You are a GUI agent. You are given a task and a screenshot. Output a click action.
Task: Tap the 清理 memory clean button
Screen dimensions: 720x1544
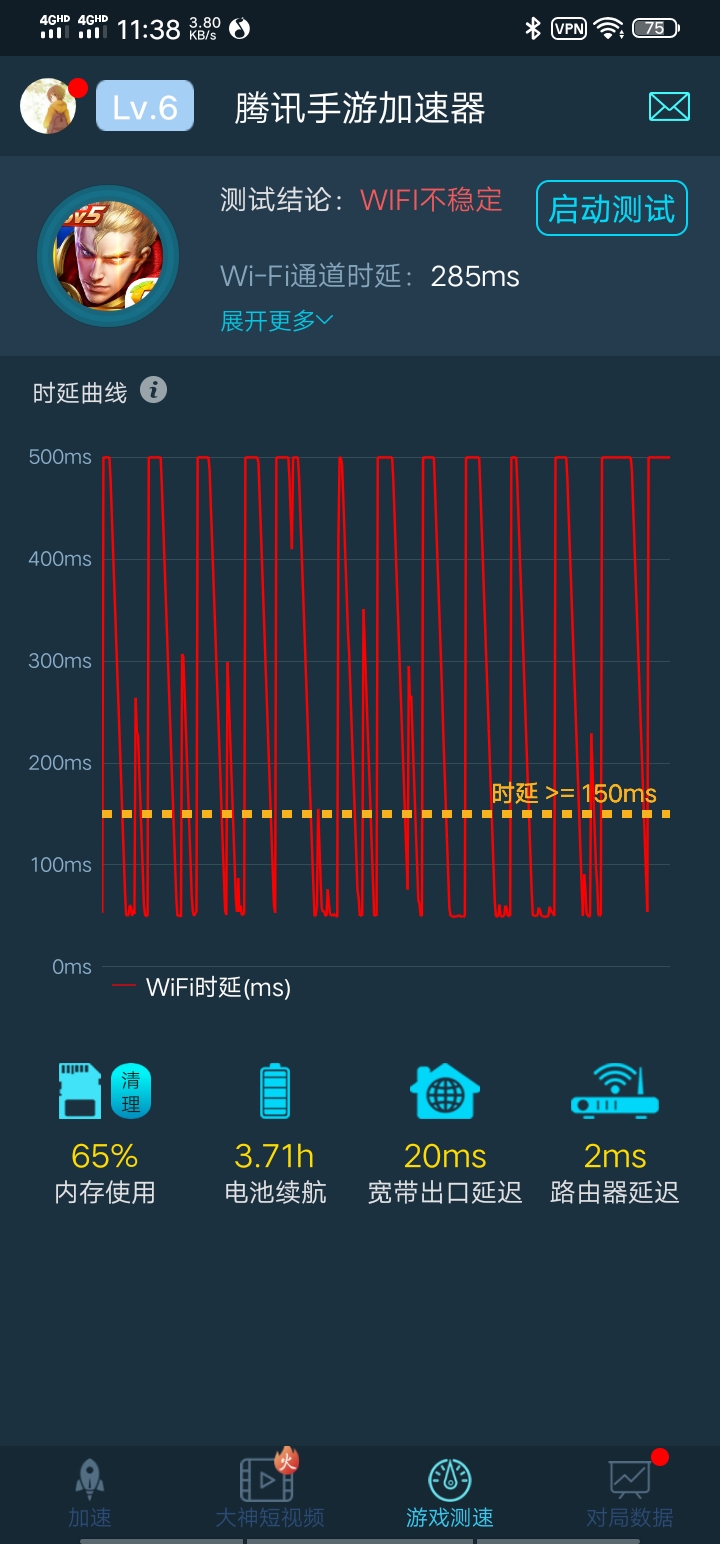131,1091
